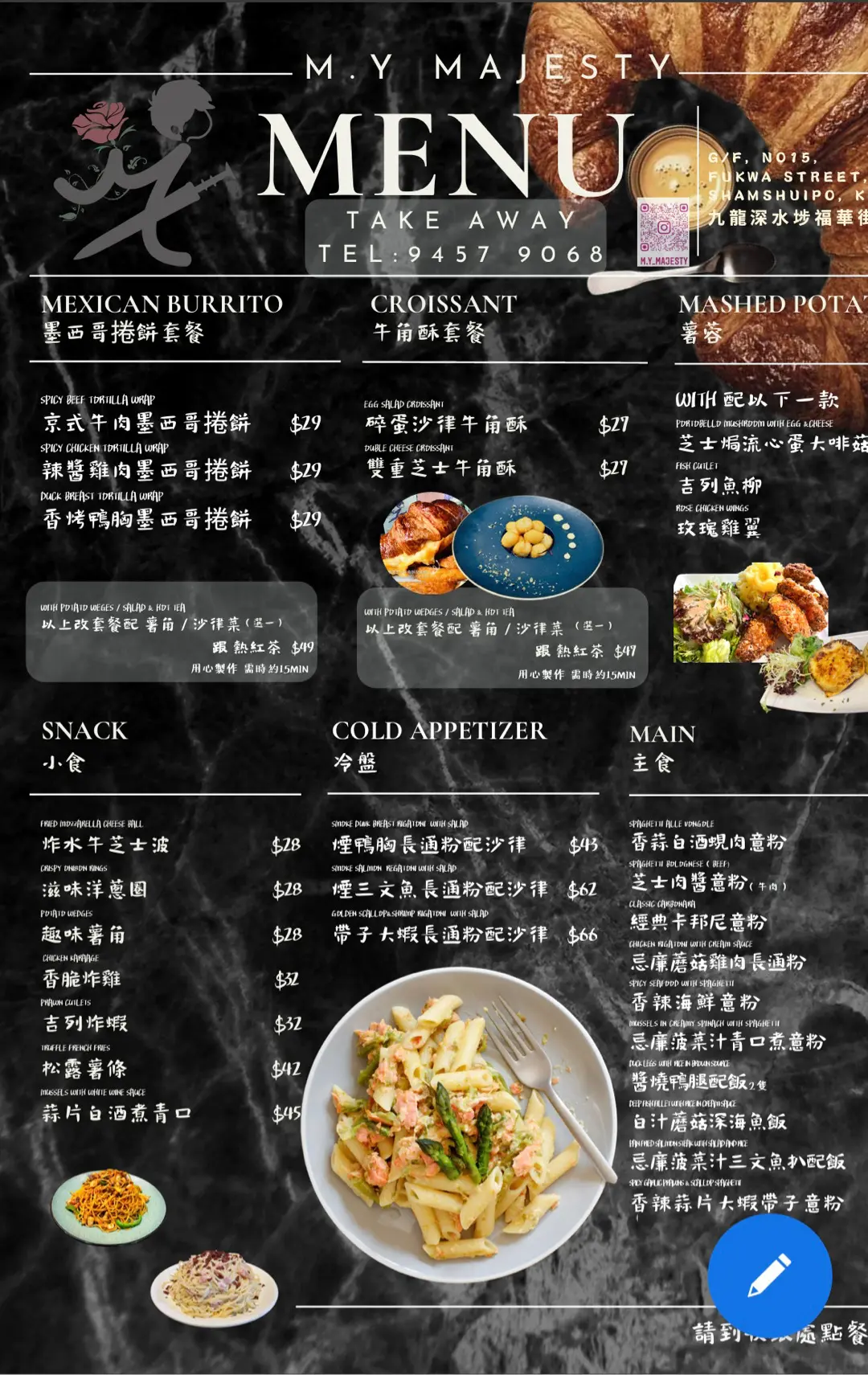The height and width of the screenshot is (1375, 868).
Task: Tap the blue pencil edit button
Action: coord(769,1275)
